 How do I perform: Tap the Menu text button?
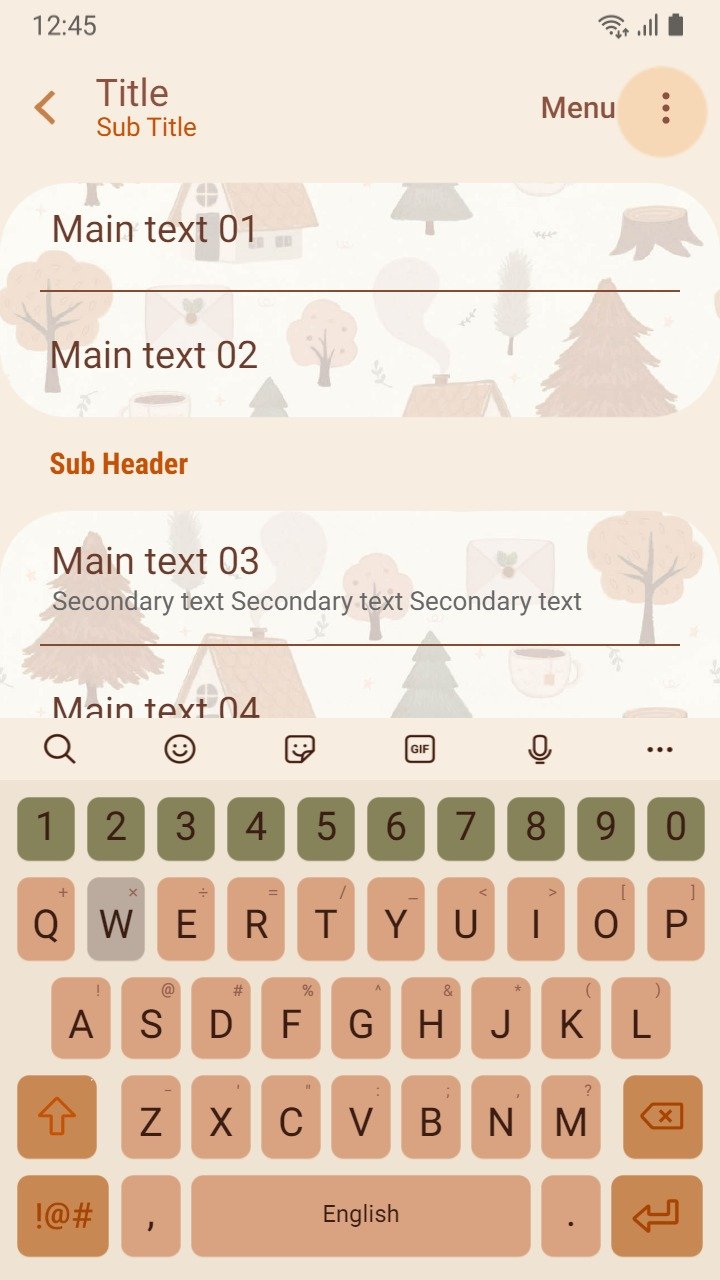coord(577,108)
